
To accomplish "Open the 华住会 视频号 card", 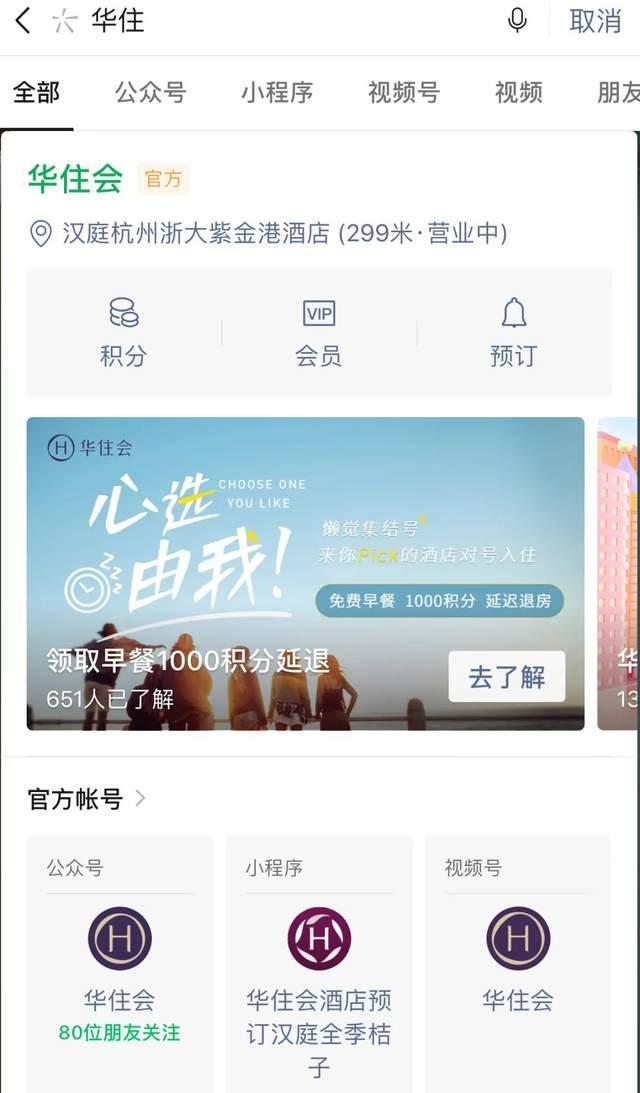I will pos(518,960).
